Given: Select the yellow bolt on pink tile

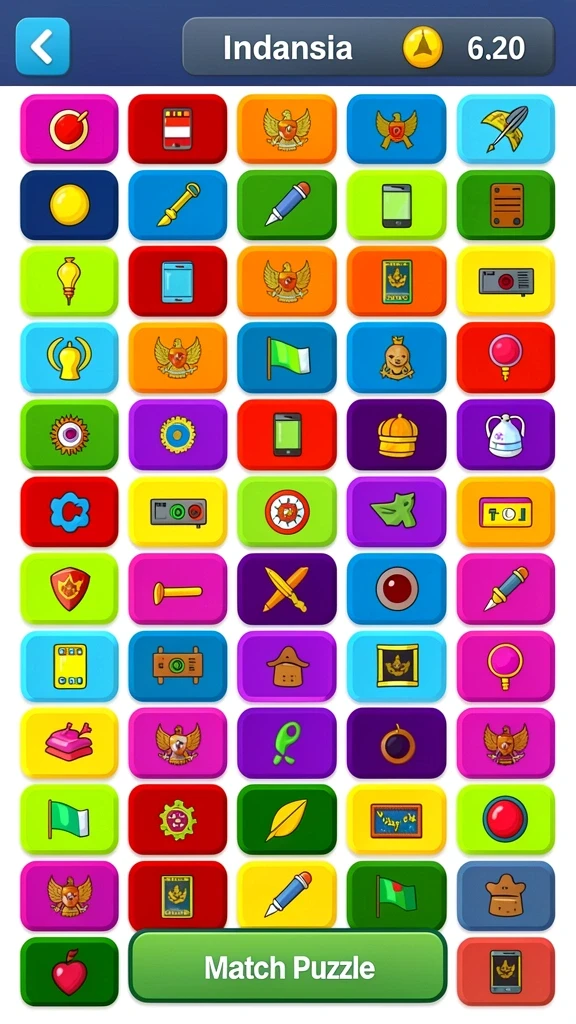Looking at the screenshot, I should click(178, 589).
